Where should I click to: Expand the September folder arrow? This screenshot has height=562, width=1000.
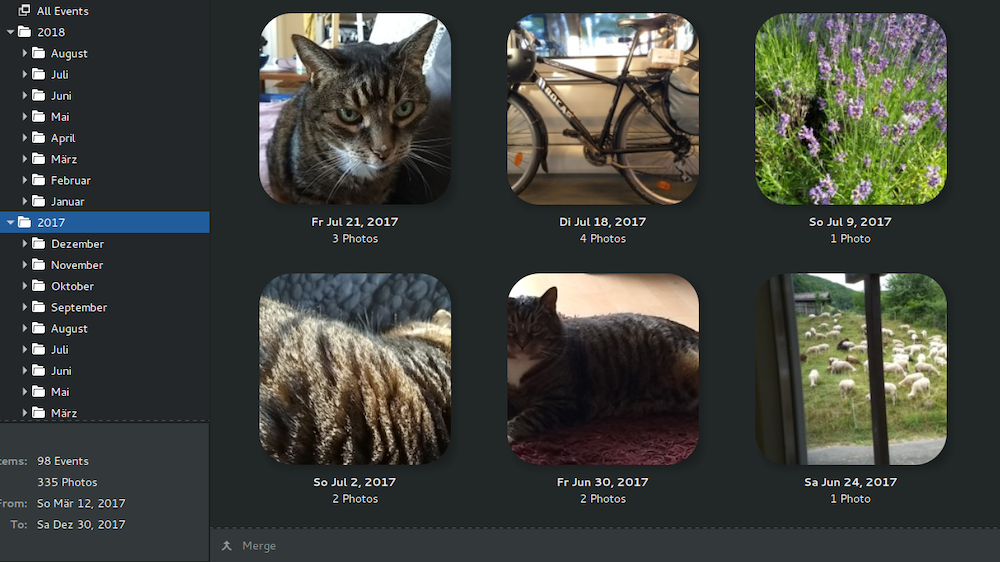pyautogui.click(x=25, y=307)
